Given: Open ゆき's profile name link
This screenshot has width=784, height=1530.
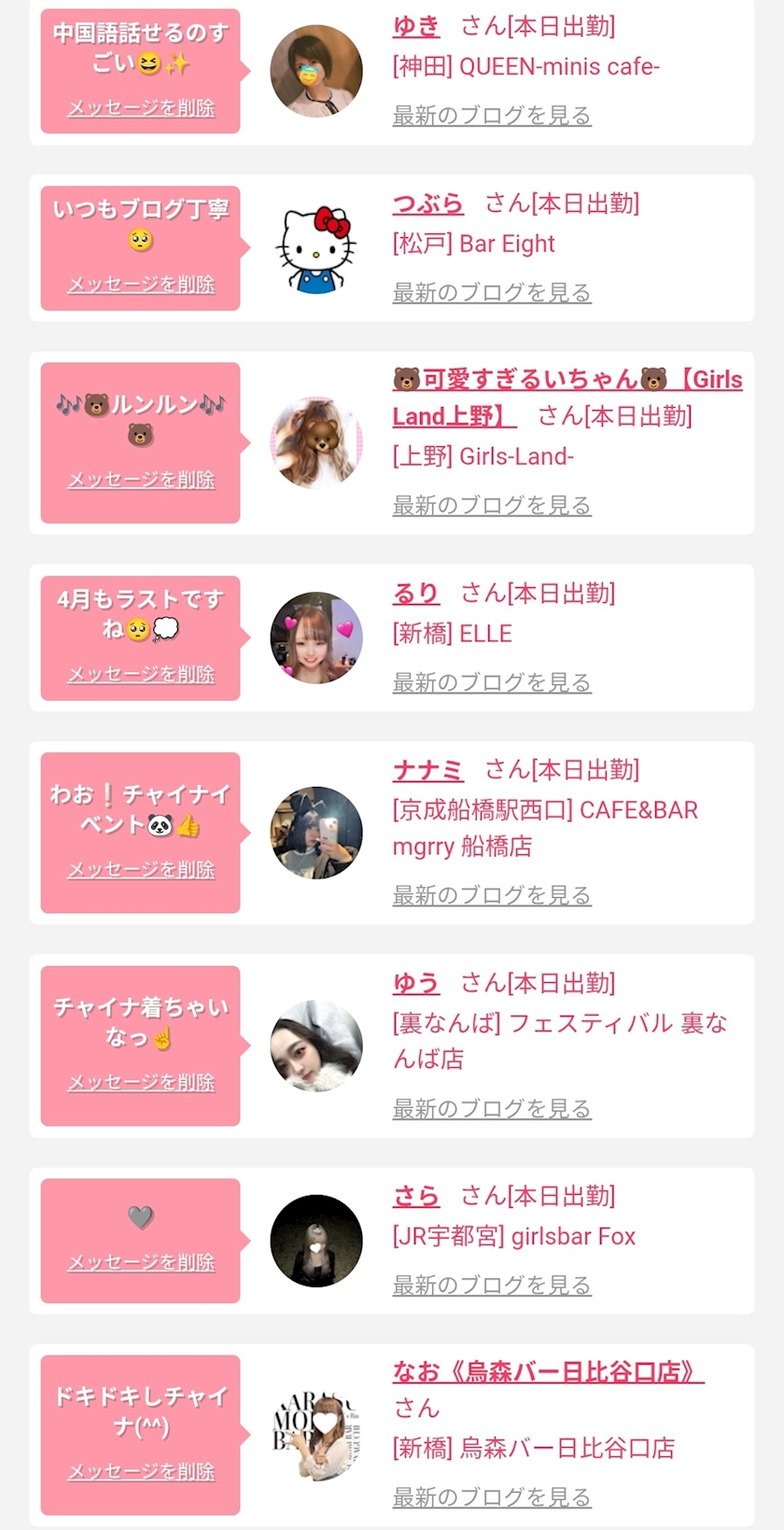Looking at the screenshot, I should coord(416,26).
